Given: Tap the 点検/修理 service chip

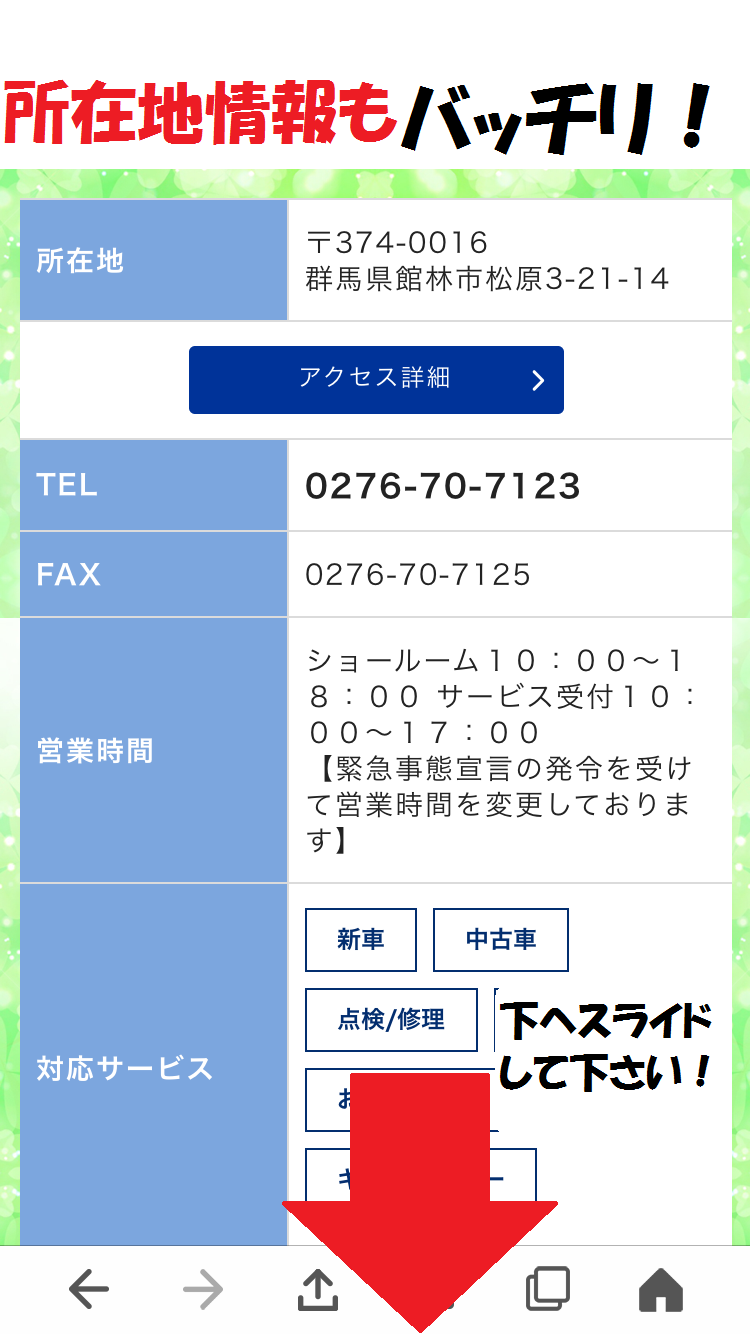Looking at the screenshot, I should (391, 1020).
